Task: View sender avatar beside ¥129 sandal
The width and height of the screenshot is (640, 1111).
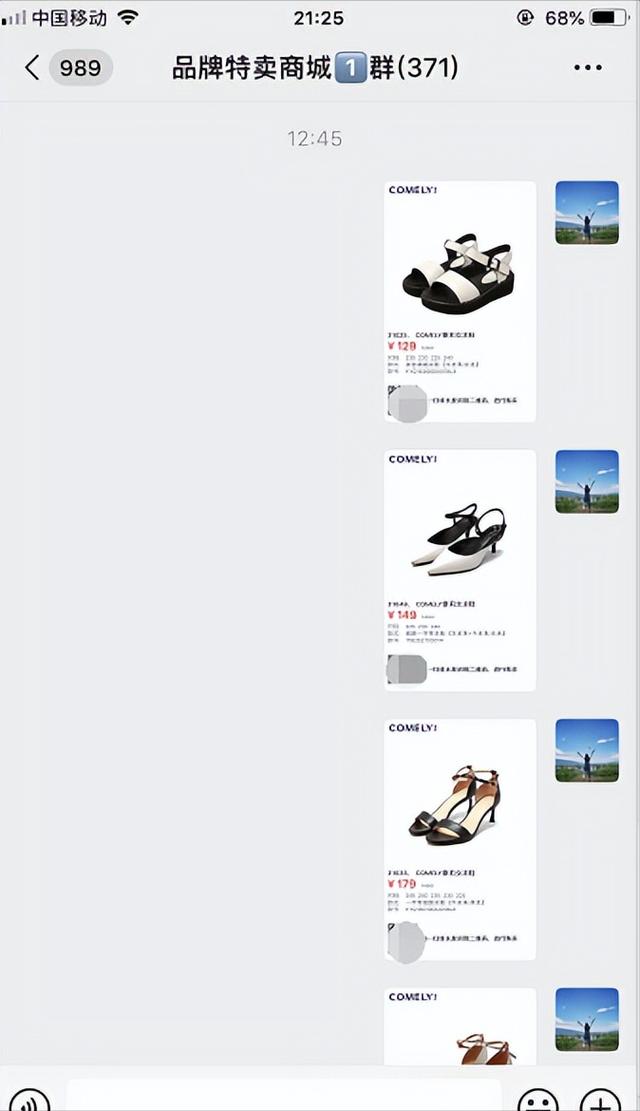Action: 587,213
